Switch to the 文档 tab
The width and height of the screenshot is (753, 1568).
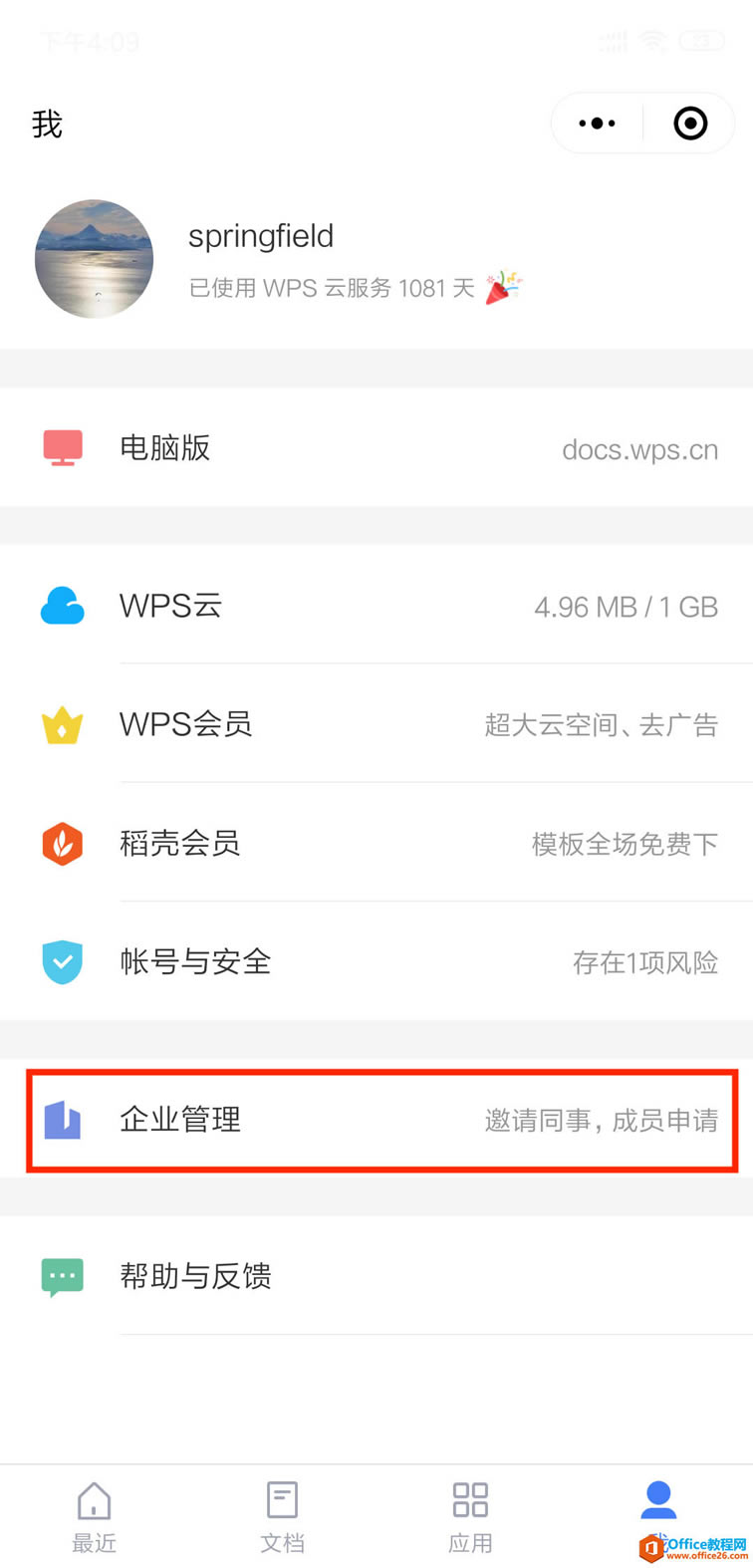tap(282, 1514)
